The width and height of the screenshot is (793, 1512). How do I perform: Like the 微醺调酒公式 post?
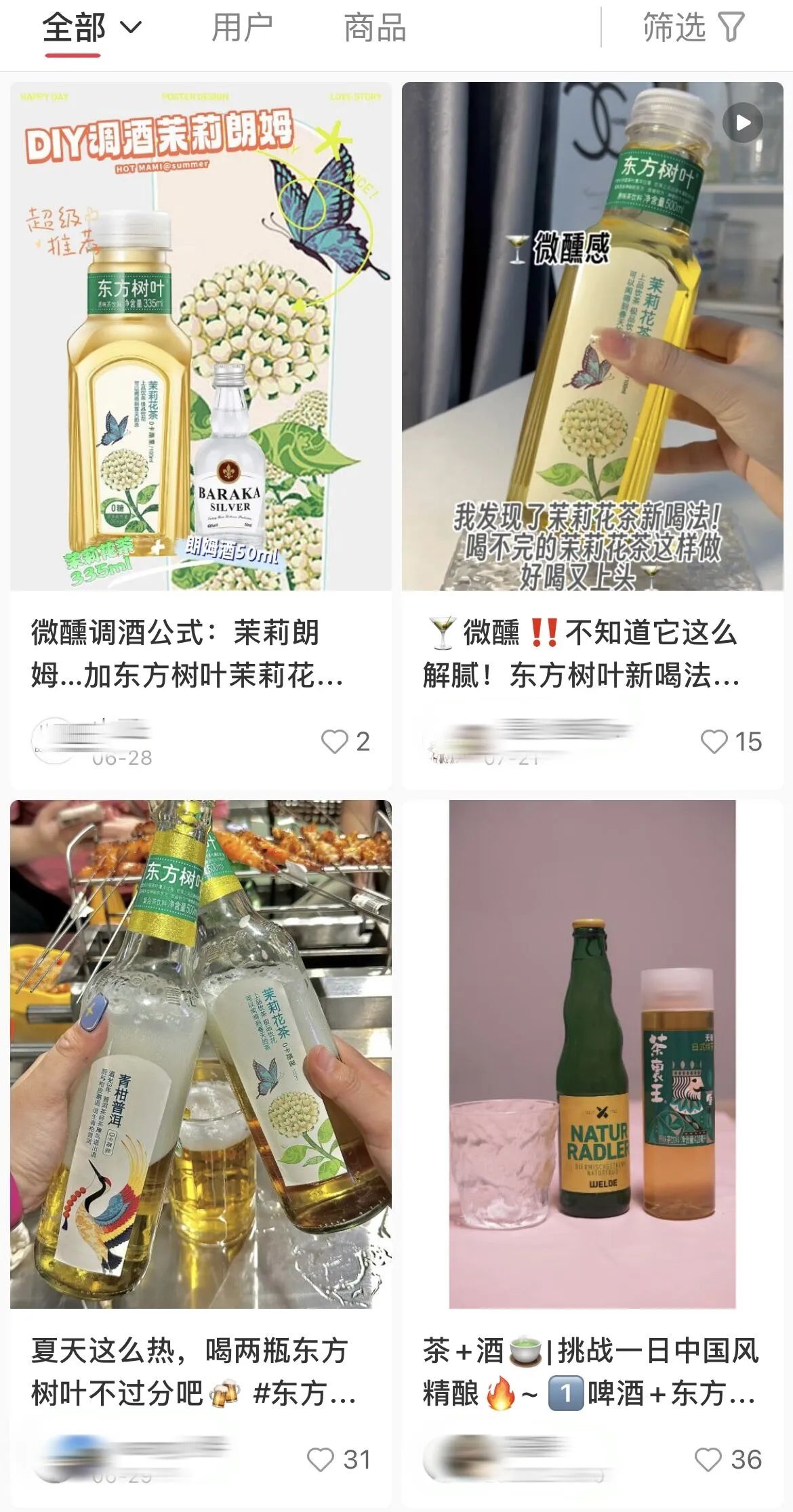coord(334,742)
